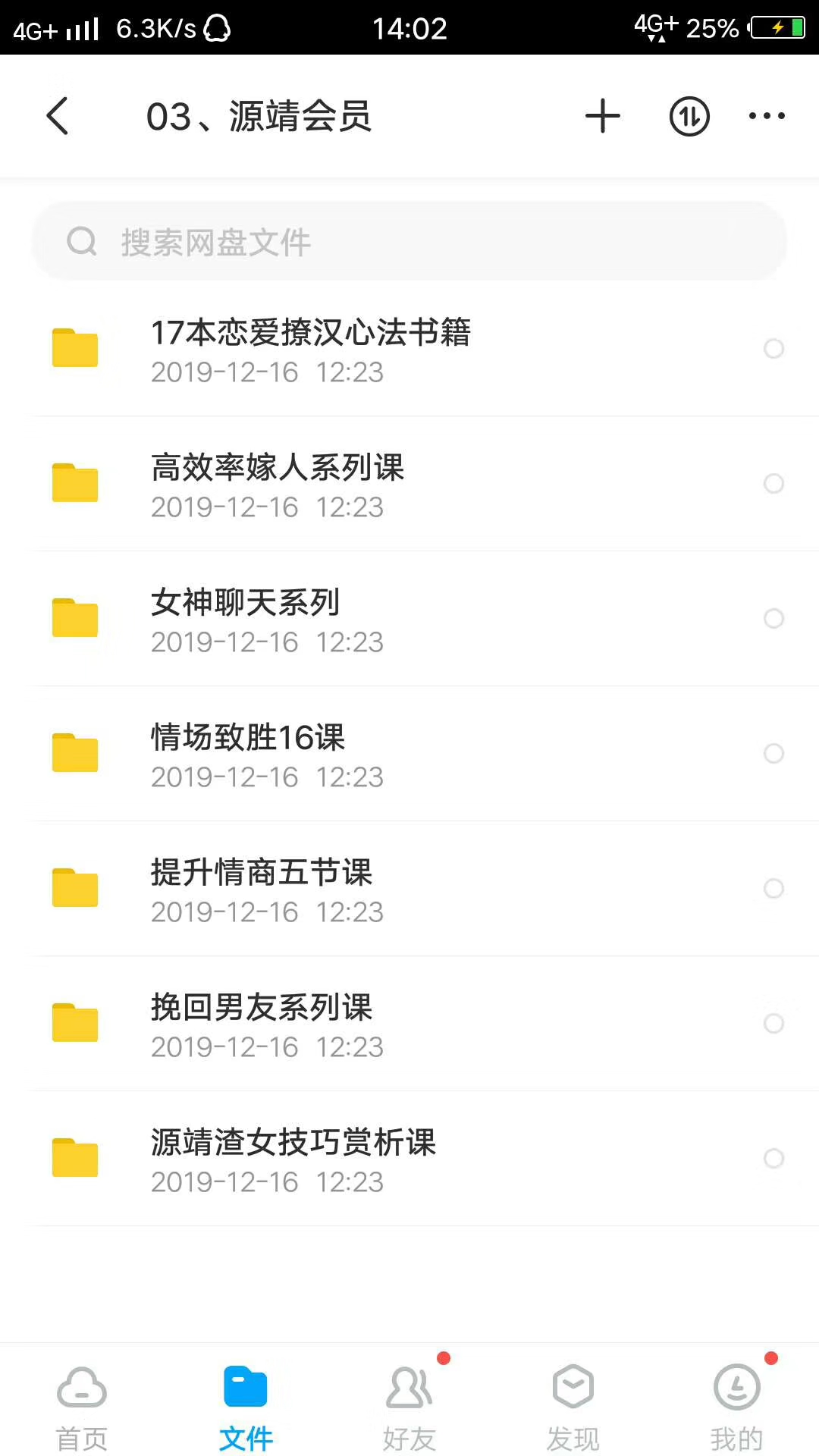Open the more options (···) menu
819x1456 pixels.
point(765,116)
